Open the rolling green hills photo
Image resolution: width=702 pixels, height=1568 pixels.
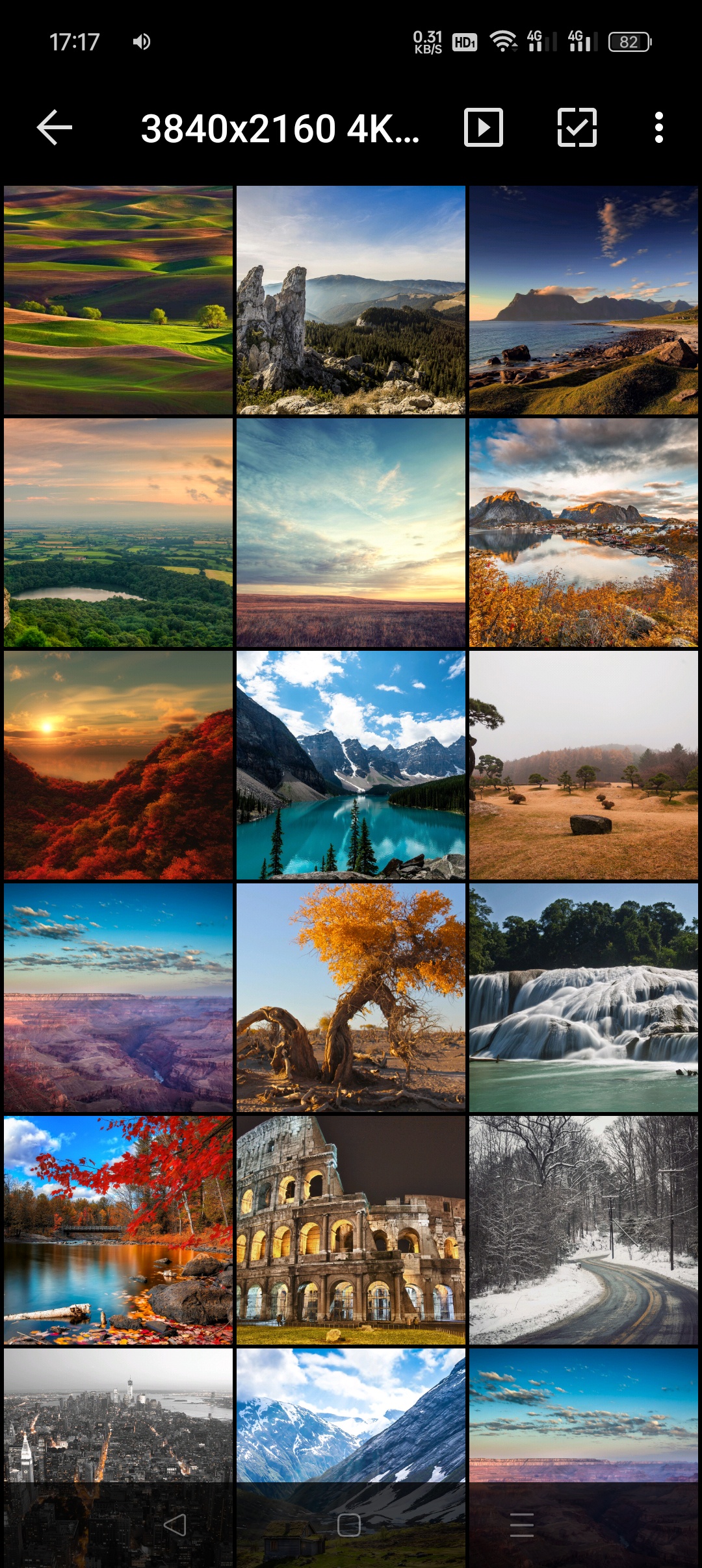(x=118, y=300)
